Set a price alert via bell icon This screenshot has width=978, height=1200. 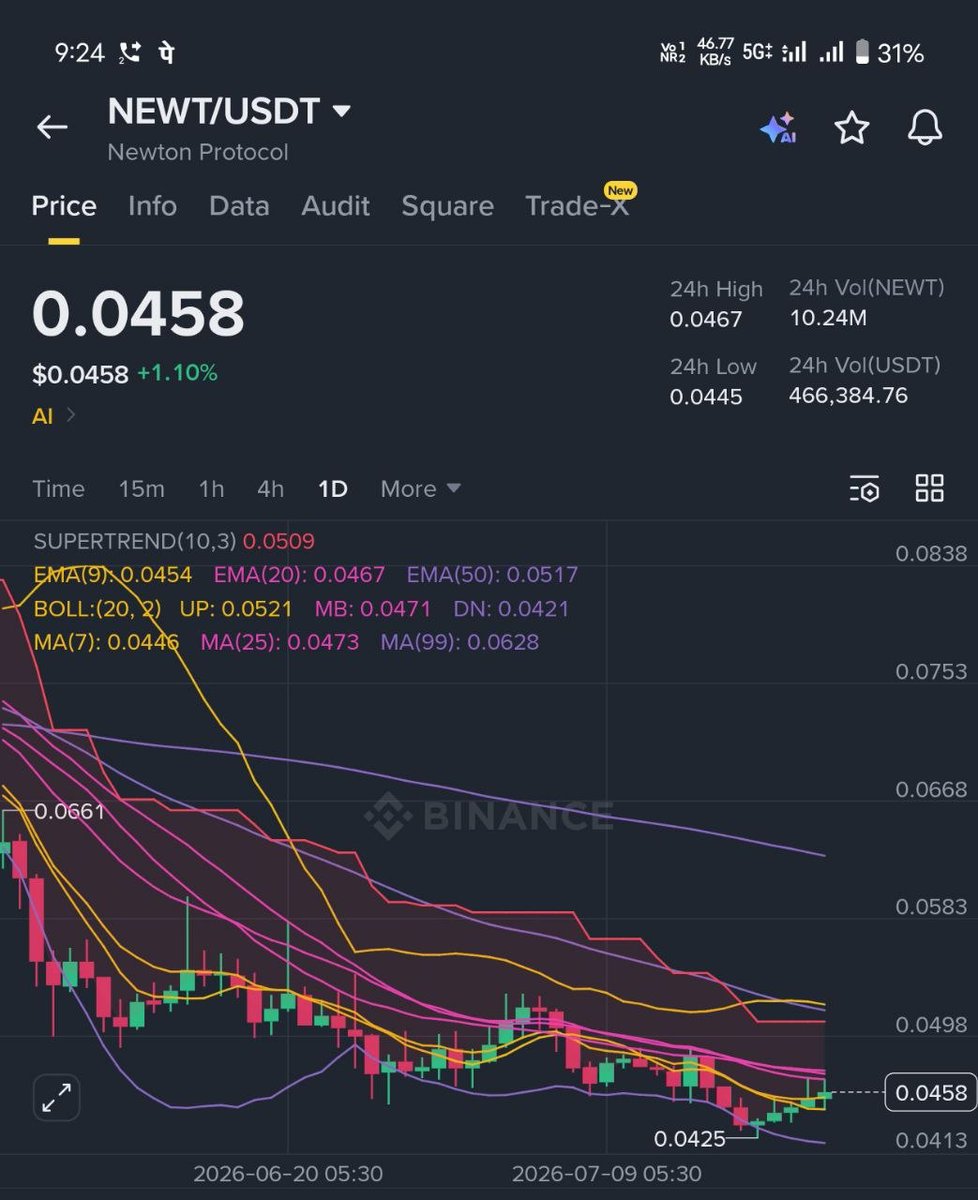[x=925, y=128]
